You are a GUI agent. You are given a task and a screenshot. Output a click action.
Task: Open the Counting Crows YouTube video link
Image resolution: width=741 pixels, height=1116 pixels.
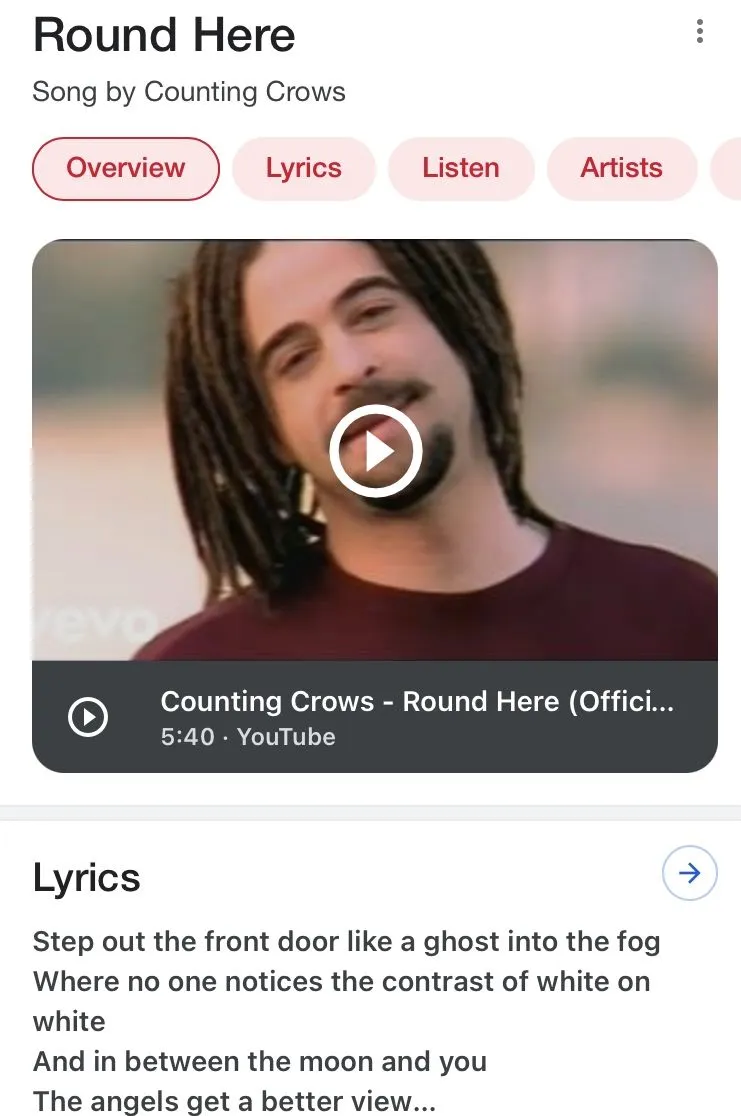pos(417,716)
